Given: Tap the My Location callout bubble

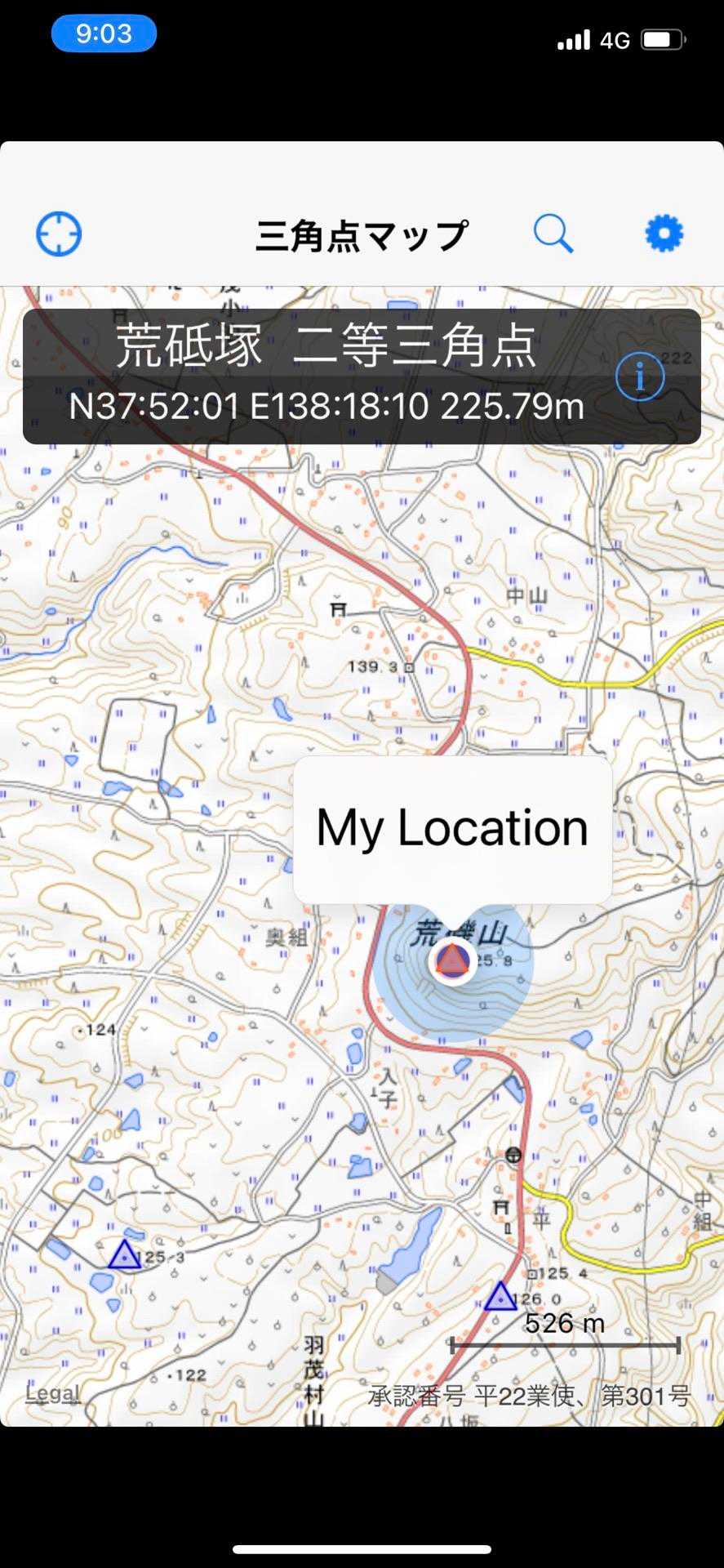Looking at the screenshot, I should tap(452, 828).
